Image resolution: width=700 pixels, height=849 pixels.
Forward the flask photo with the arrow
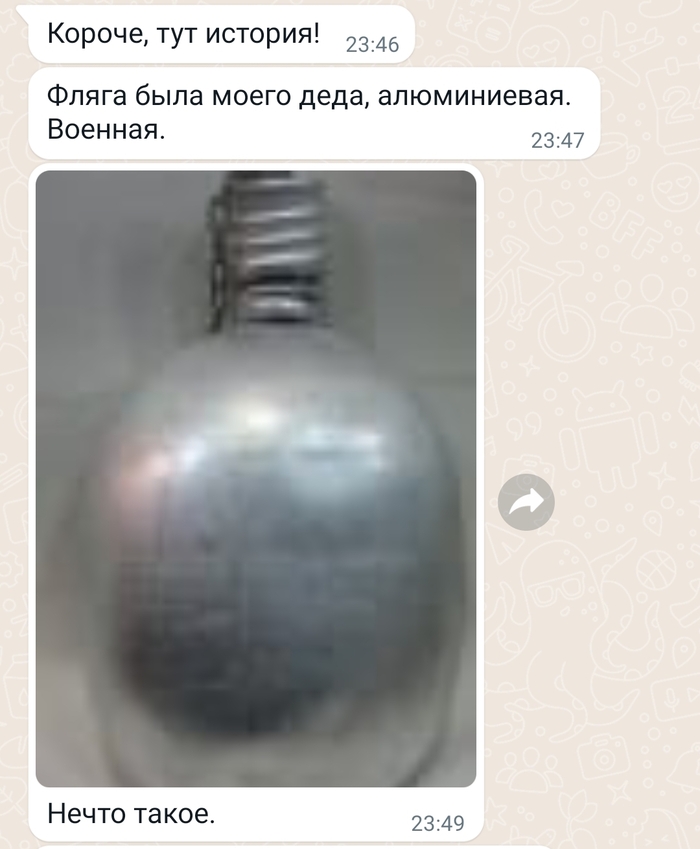pos(526,500)
